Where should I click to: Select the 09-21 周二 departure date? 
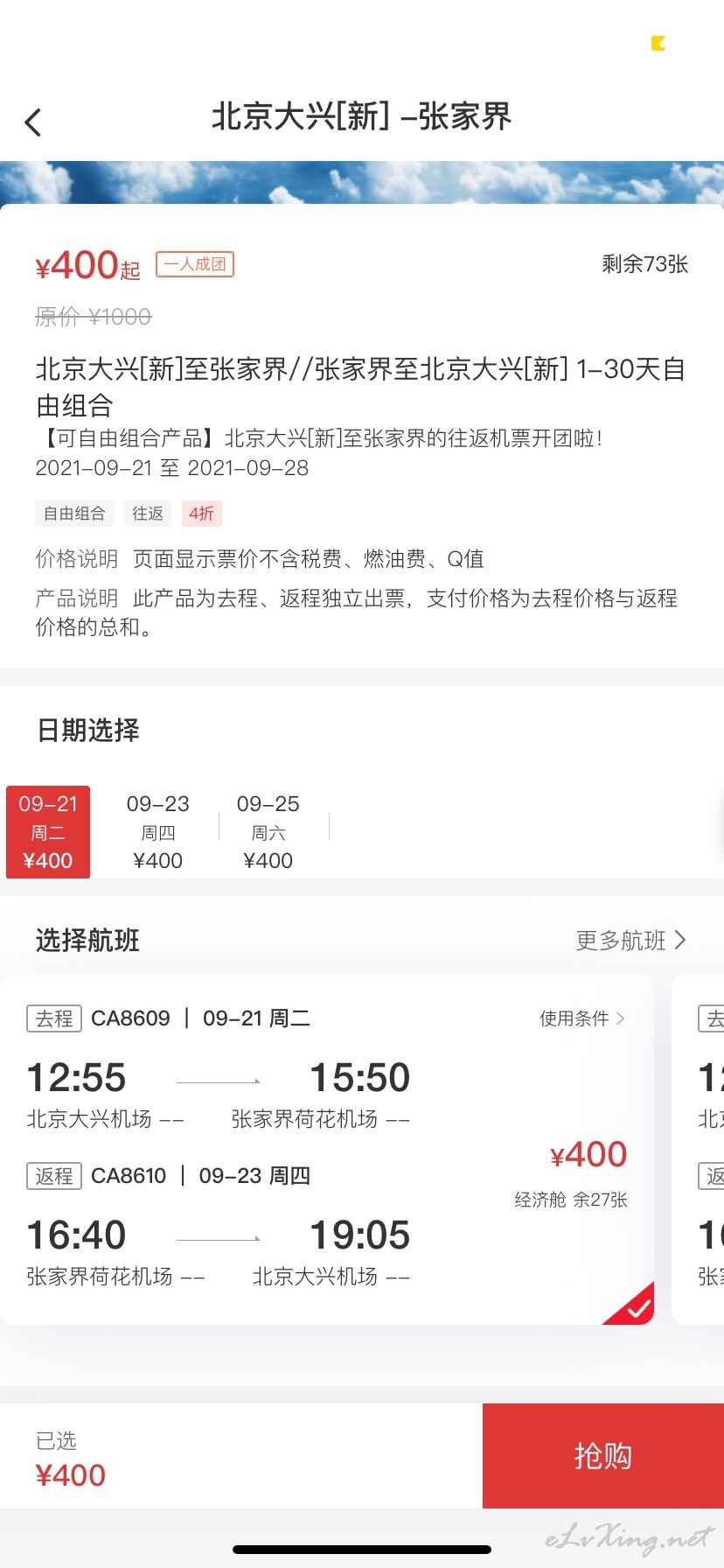48,832
